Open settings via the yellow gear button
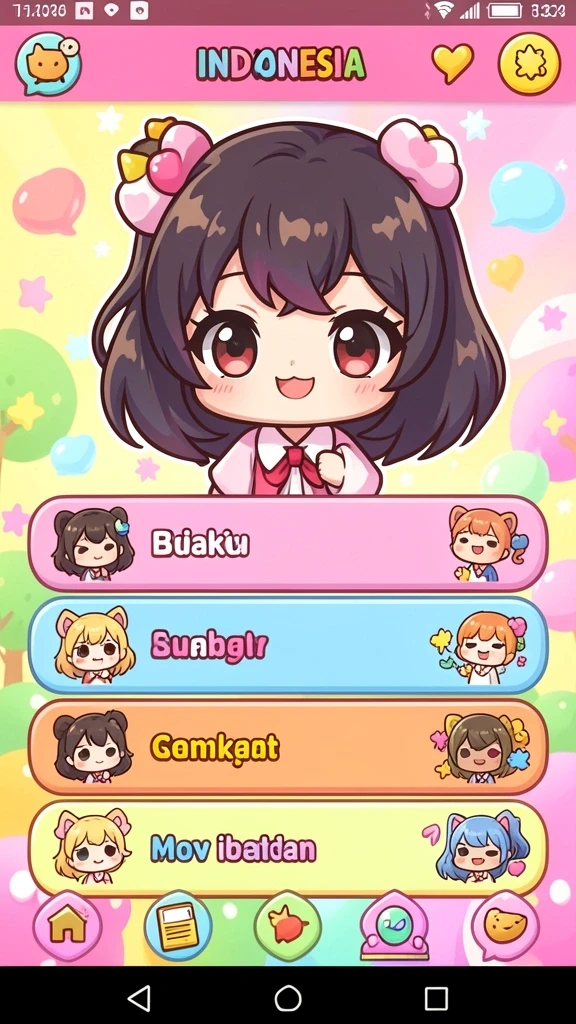 pyautogui.click(x=529, y=64)
